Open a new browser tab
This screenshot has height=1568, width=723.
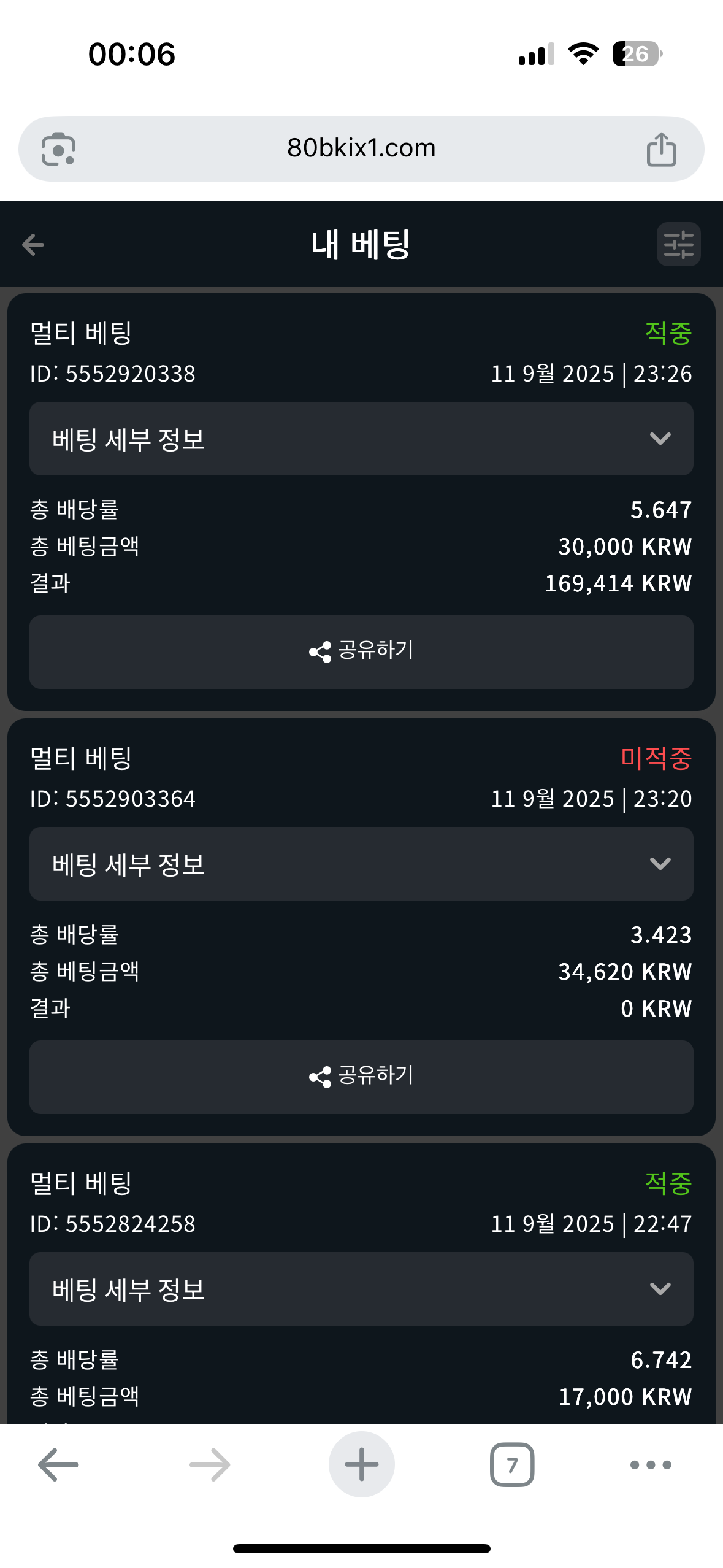click(362, 1464)
